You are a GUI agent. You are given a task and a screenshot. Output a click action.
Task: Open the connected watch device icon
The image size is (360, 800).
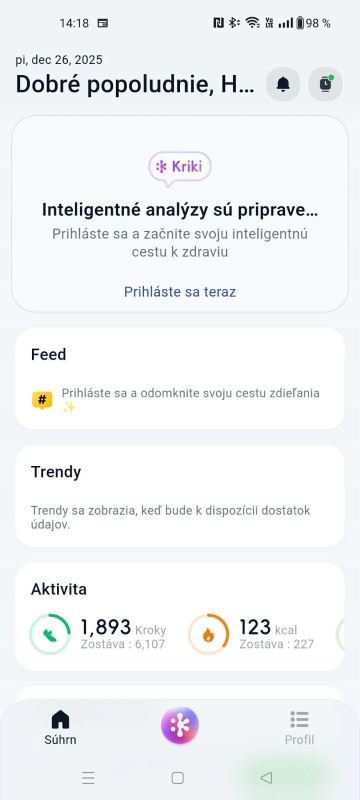(325, 84)
